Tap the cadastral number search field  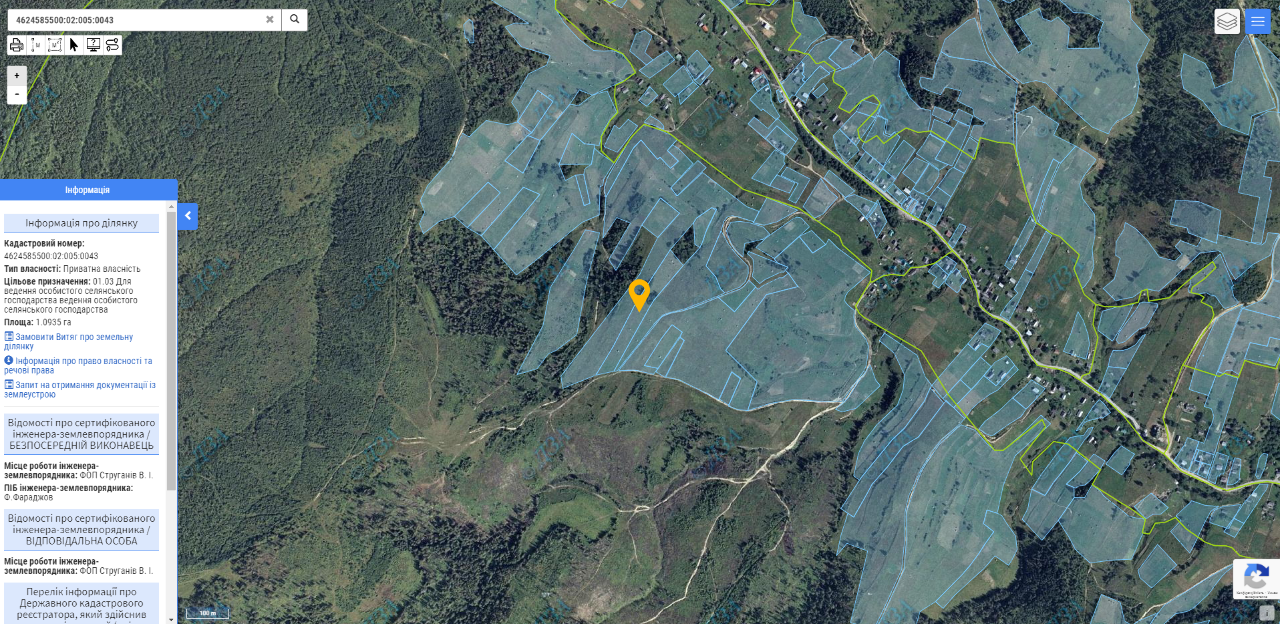(x=135, y=20)
